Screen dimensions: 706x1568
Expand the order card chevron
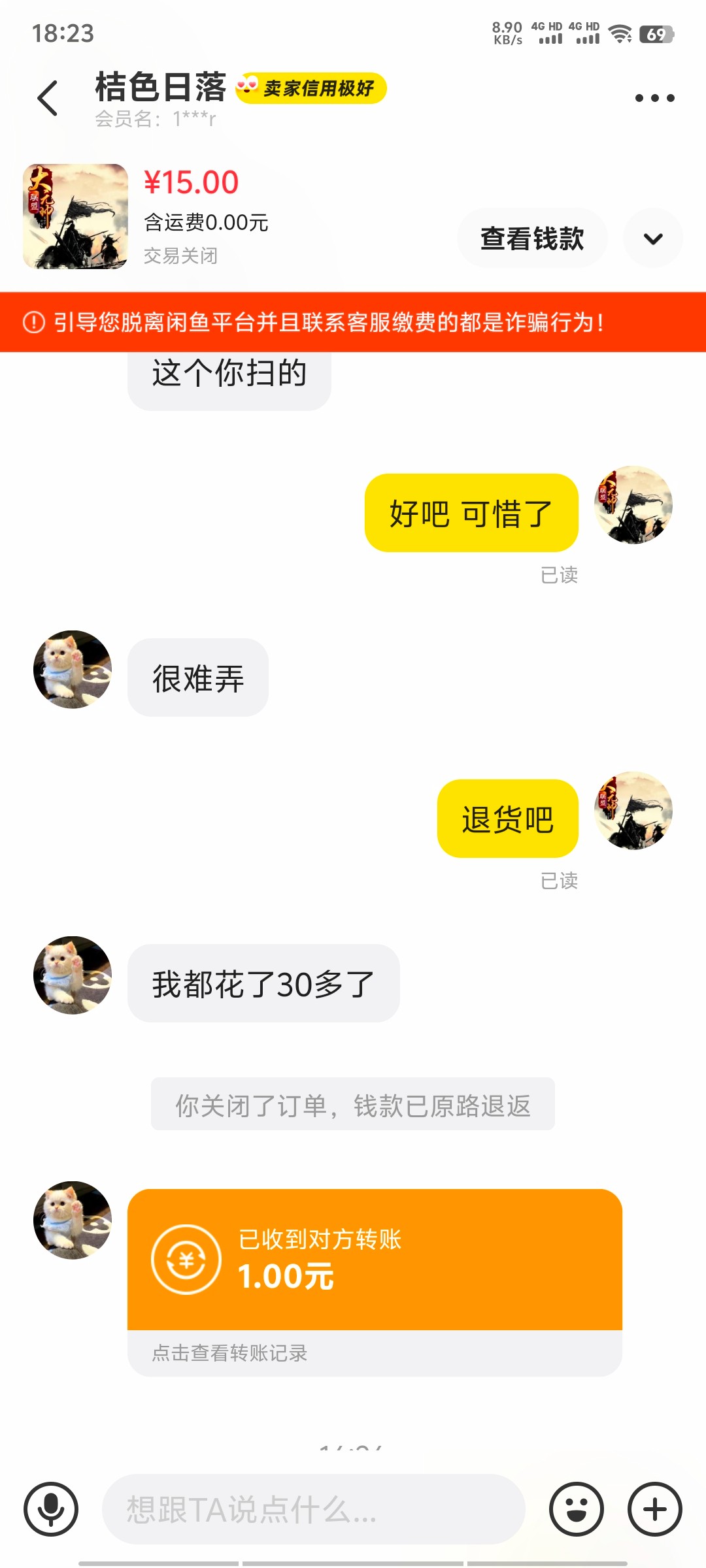point(653,238)
